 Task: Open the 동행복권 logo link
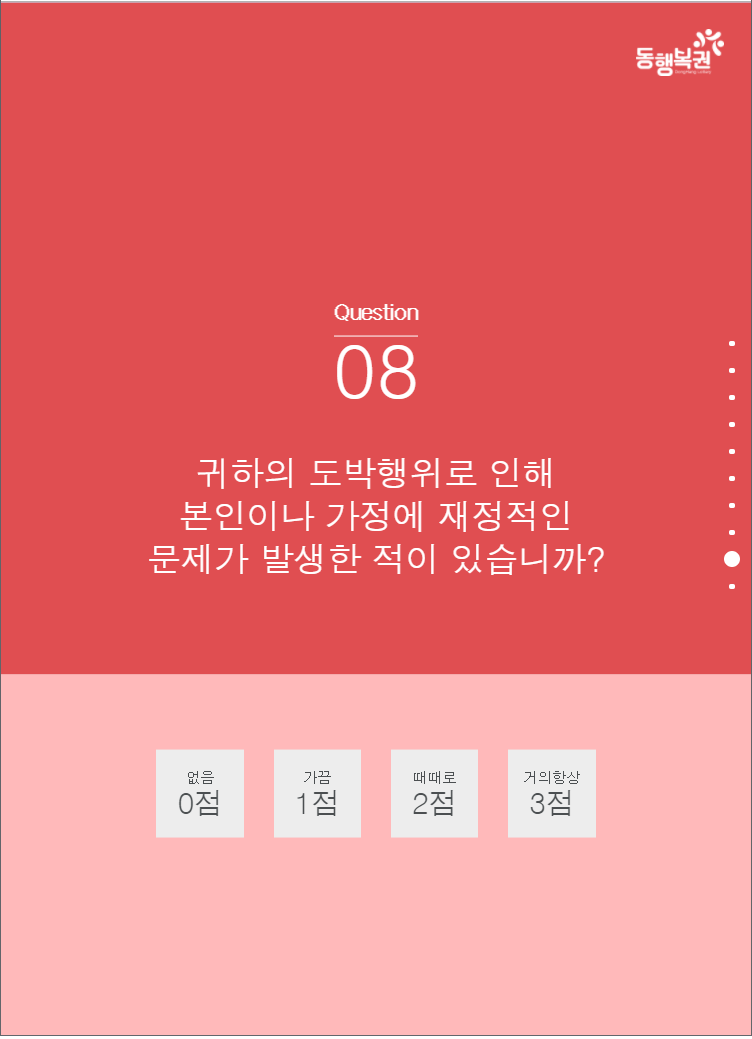[x=679, y=51]
